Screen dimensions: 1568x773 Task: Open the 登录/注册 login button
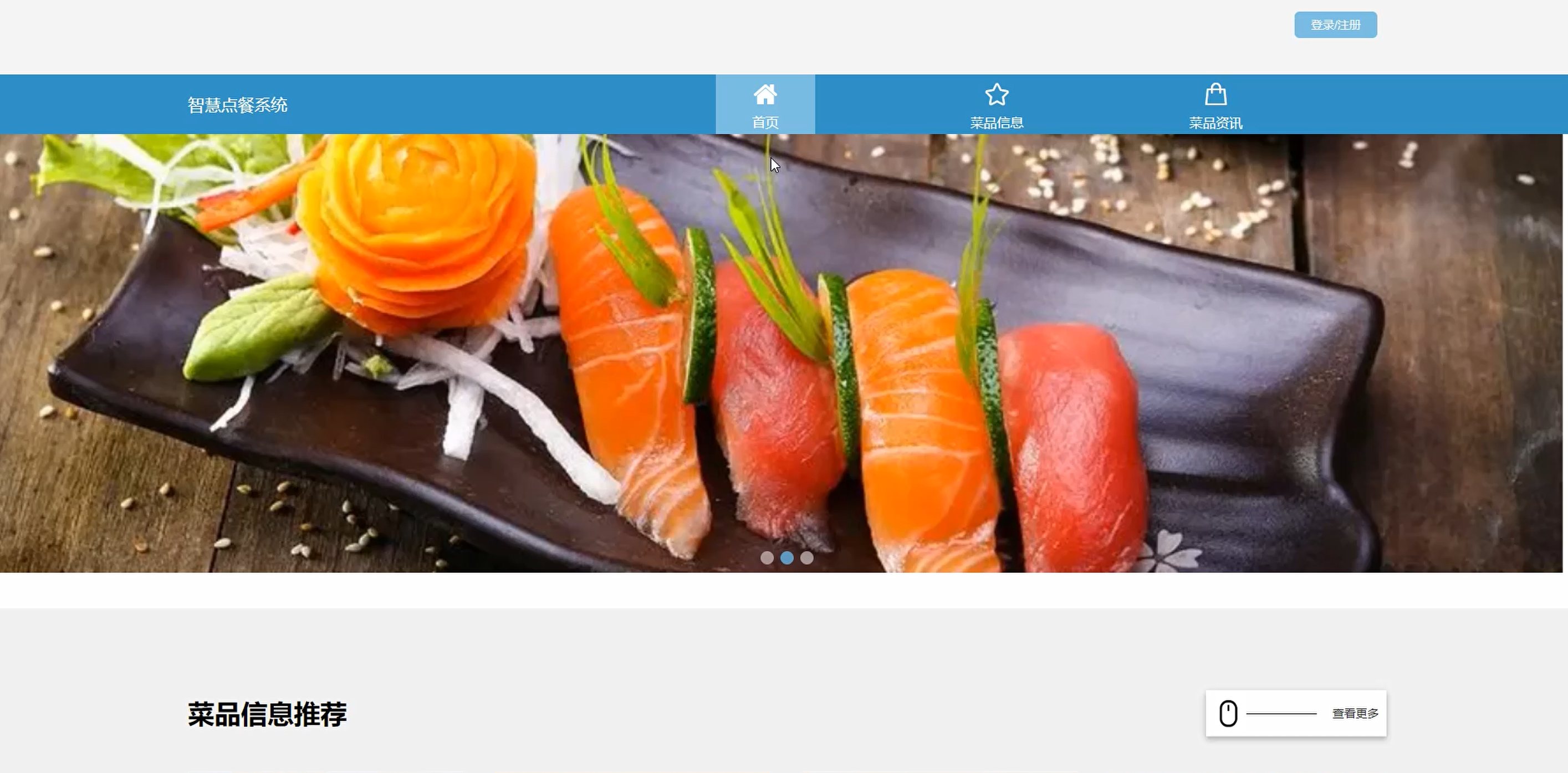click(1335, 25)
